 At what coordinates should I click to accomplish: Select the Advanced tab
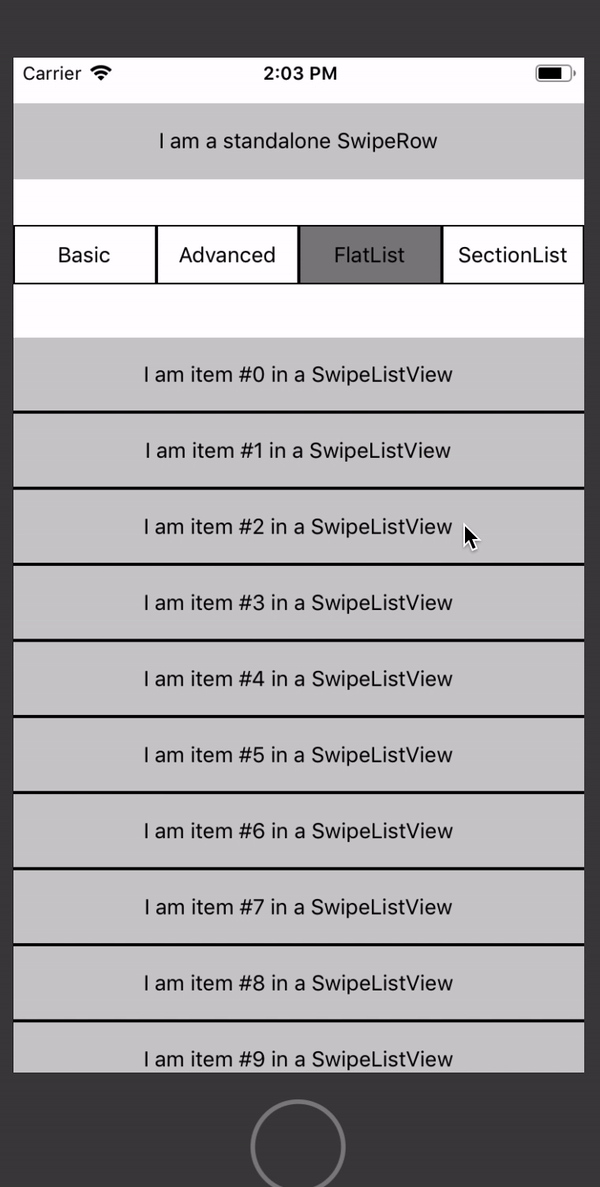[x=227, y=255]
